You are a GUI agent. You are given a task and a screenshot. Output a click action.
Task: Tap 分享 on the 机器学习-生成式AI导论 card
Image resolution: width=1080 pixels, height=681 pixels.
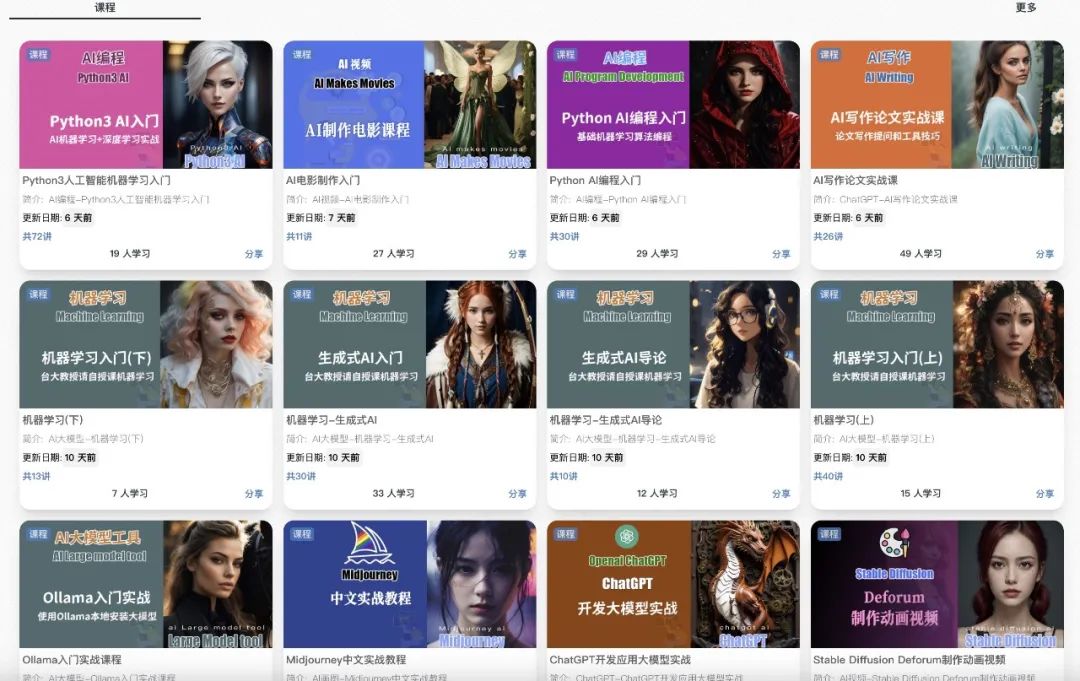click(781, 494)
